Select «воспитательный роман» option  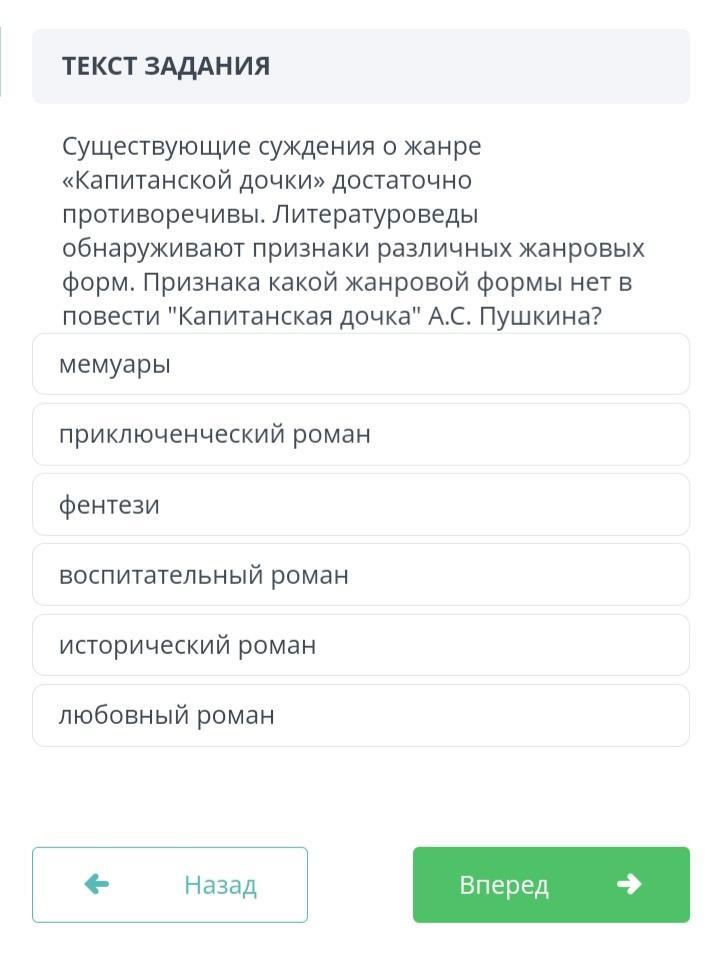361,574
